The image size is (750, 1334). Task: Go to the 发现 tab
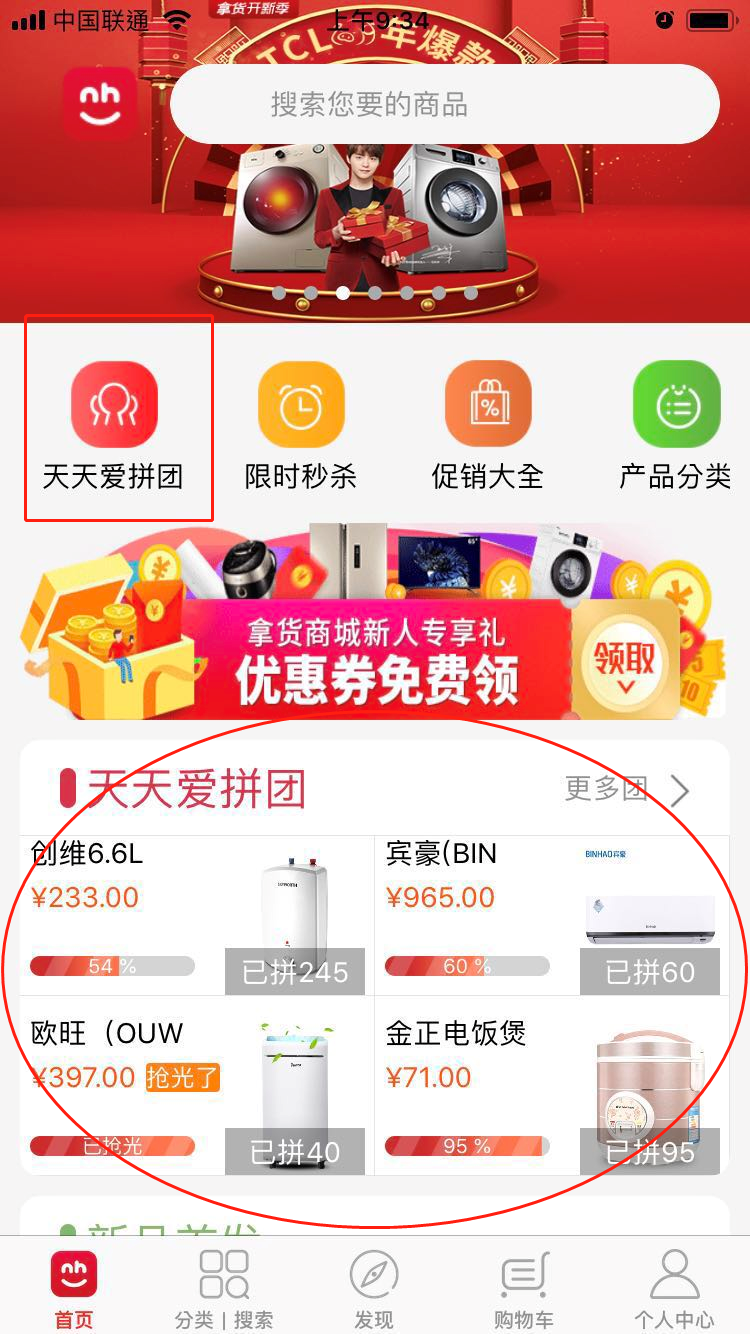point(374,1290)
